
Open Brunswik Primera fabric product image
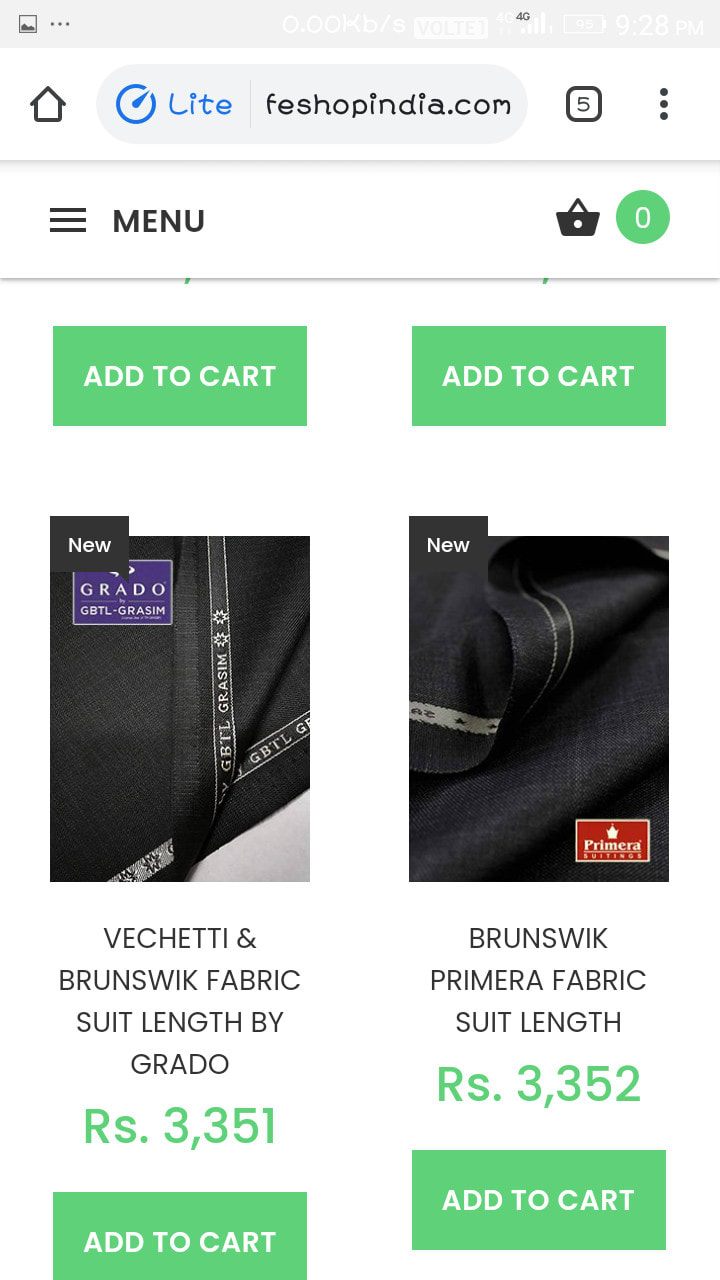pos(538,708)
